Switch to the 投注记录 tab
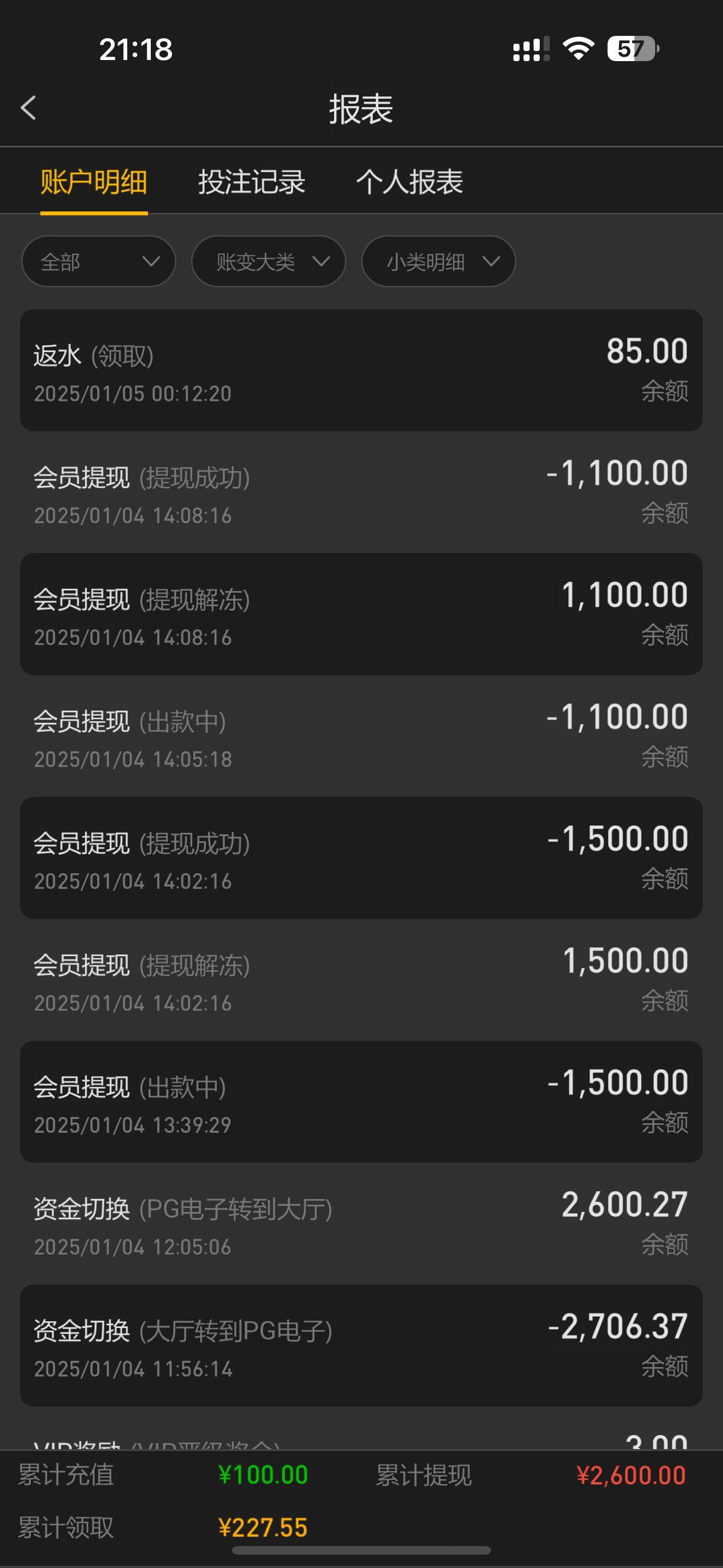Viewport: 723px width, 1568px height. click(251, 182)
